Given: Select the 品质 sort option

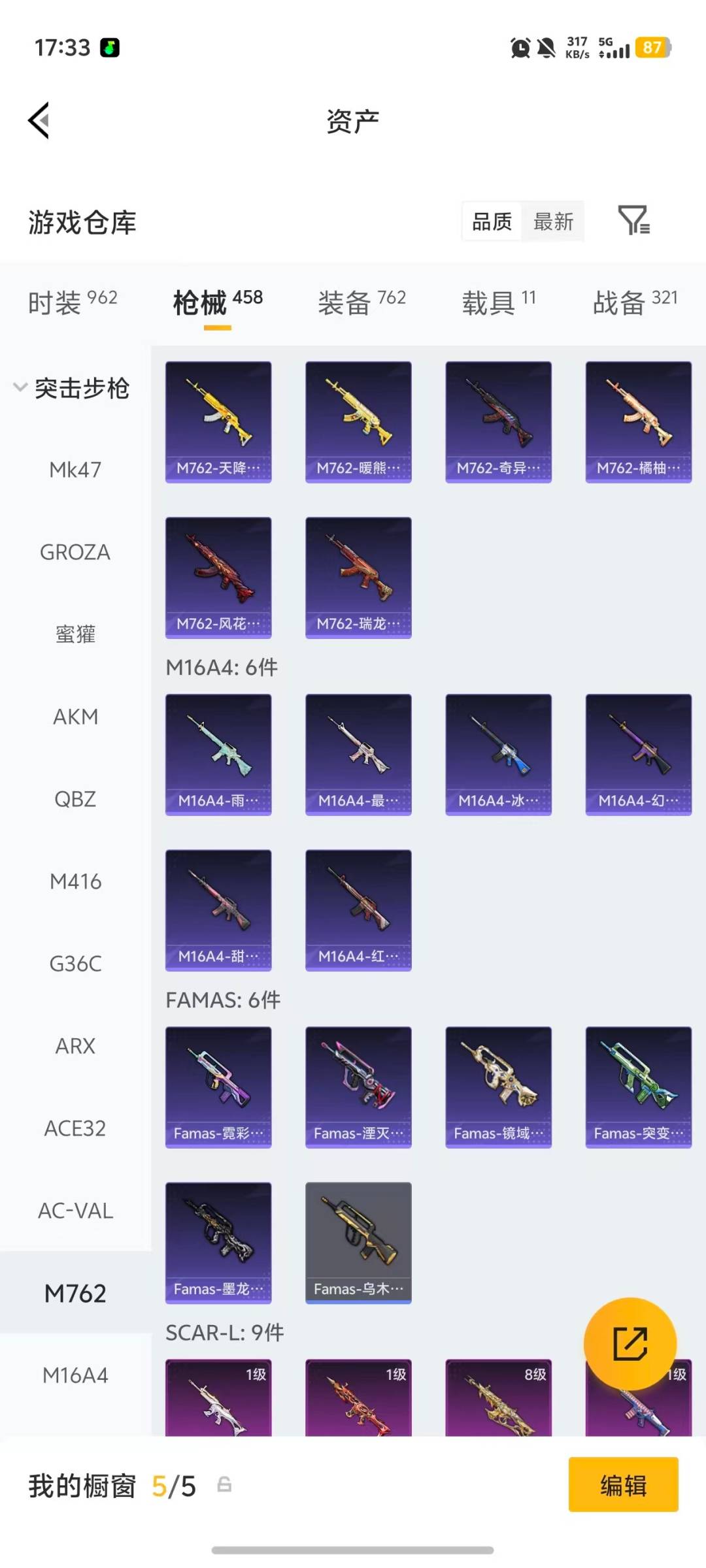Looking at the screenshot, I should coord(492,222).
